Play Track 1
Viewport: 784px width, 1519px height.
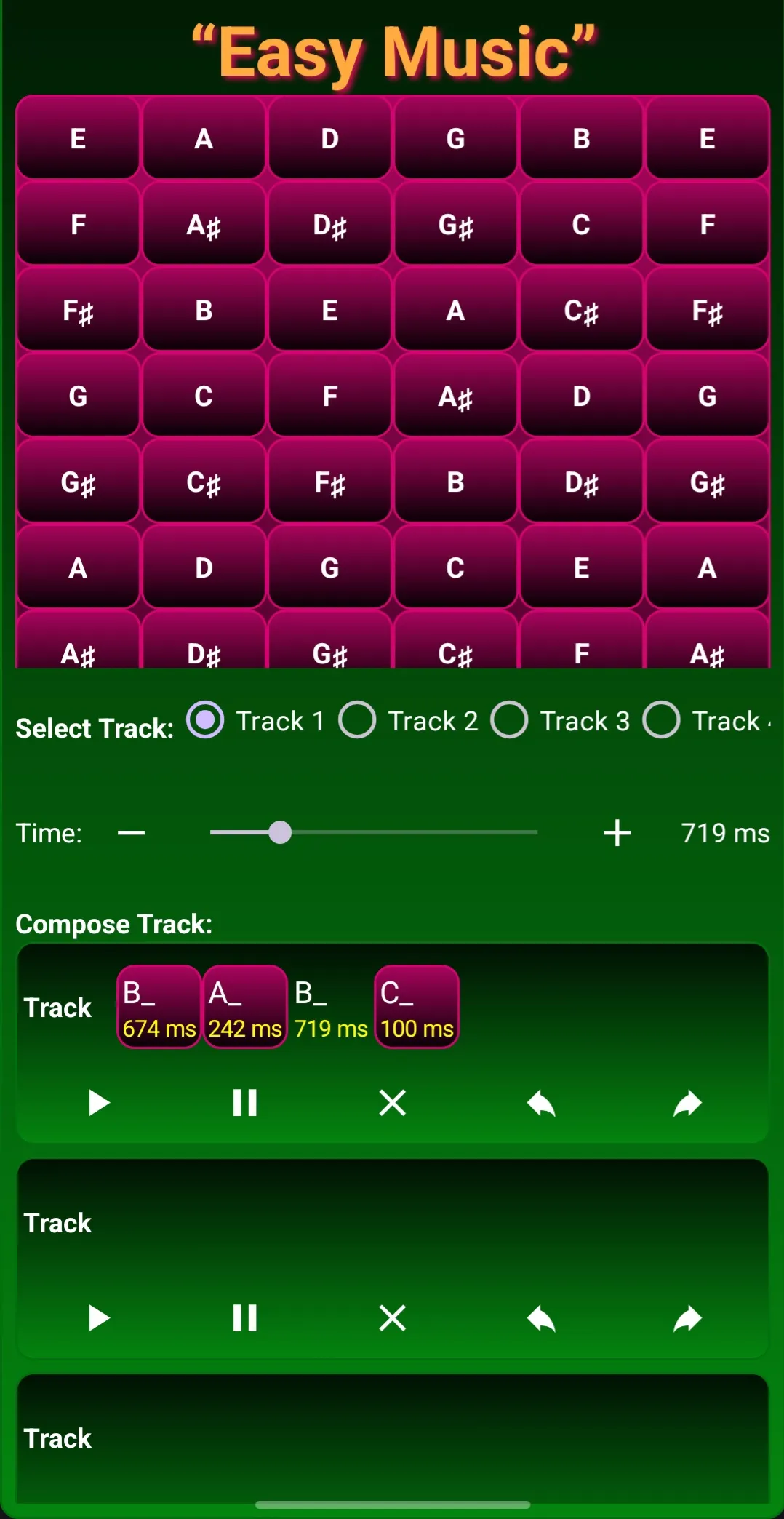click(97, 1103)
